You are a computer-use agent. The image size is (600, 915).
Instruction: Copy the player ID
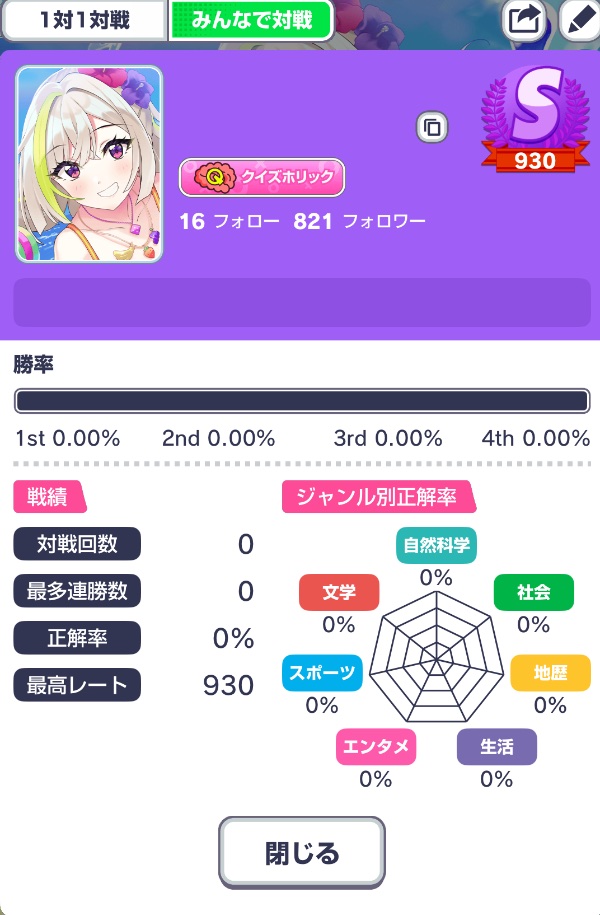point(432,128)
